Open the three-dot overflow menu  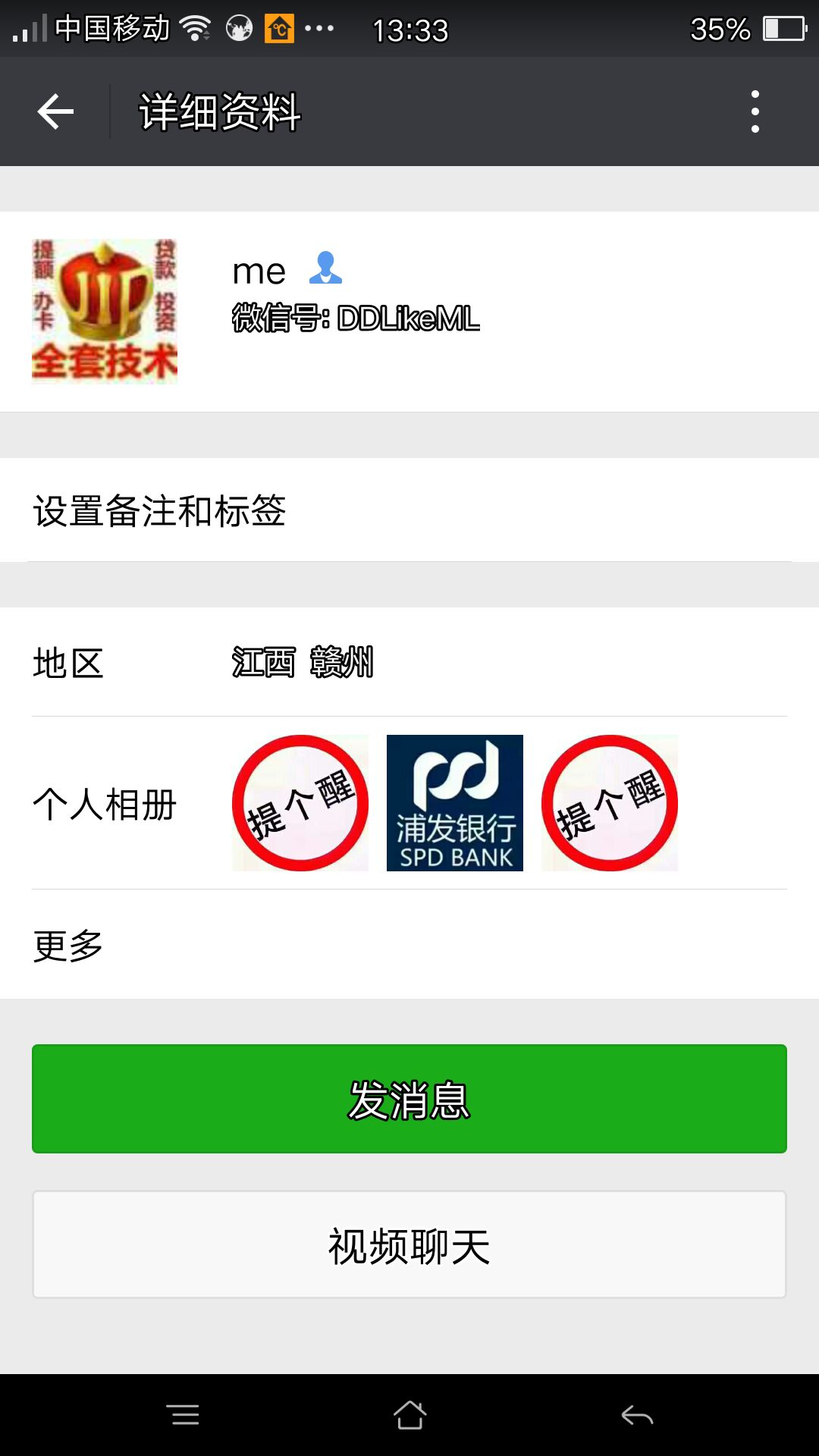pyautogui.click(x=755, y=111)
